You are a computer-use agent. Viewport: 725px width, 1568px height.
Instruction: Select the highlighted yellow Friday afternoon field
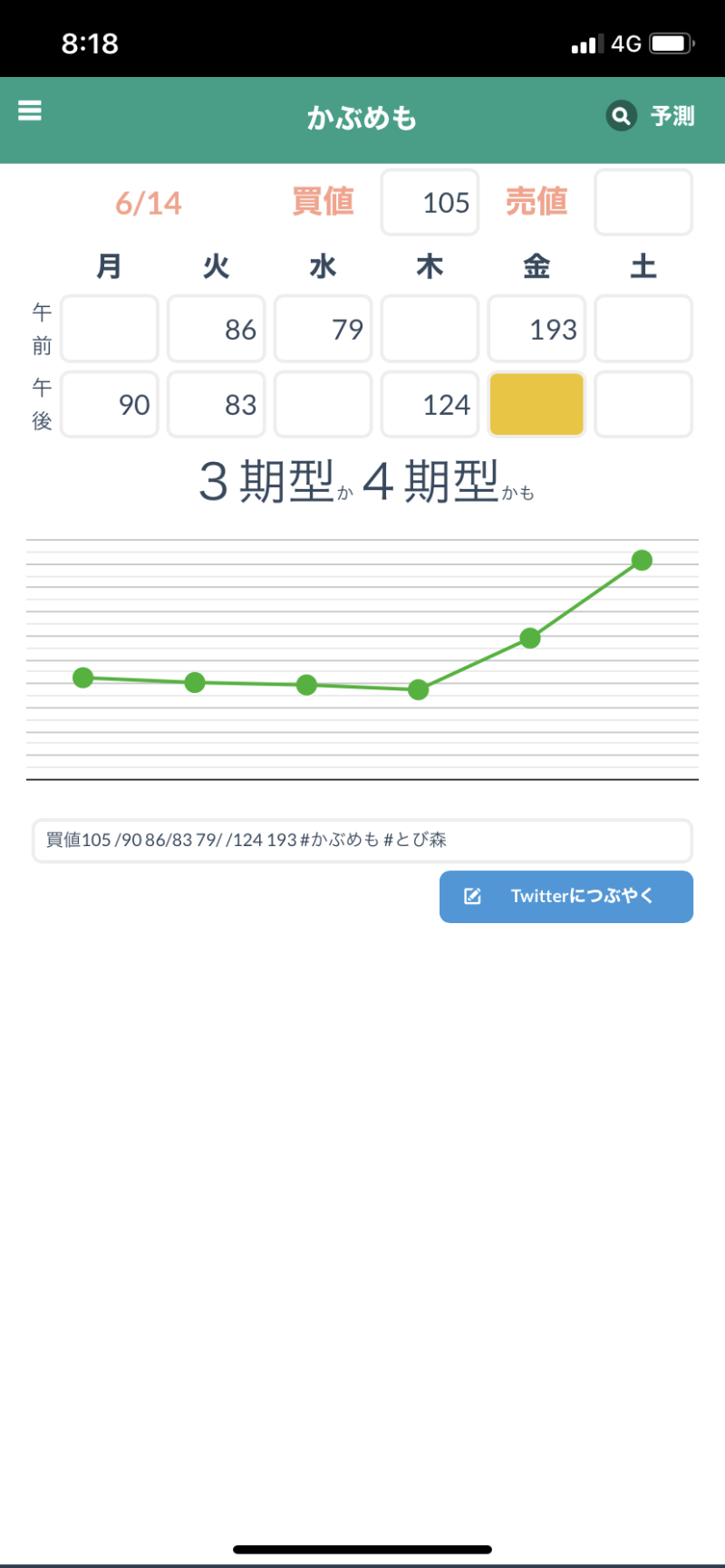tap(536, 404)
